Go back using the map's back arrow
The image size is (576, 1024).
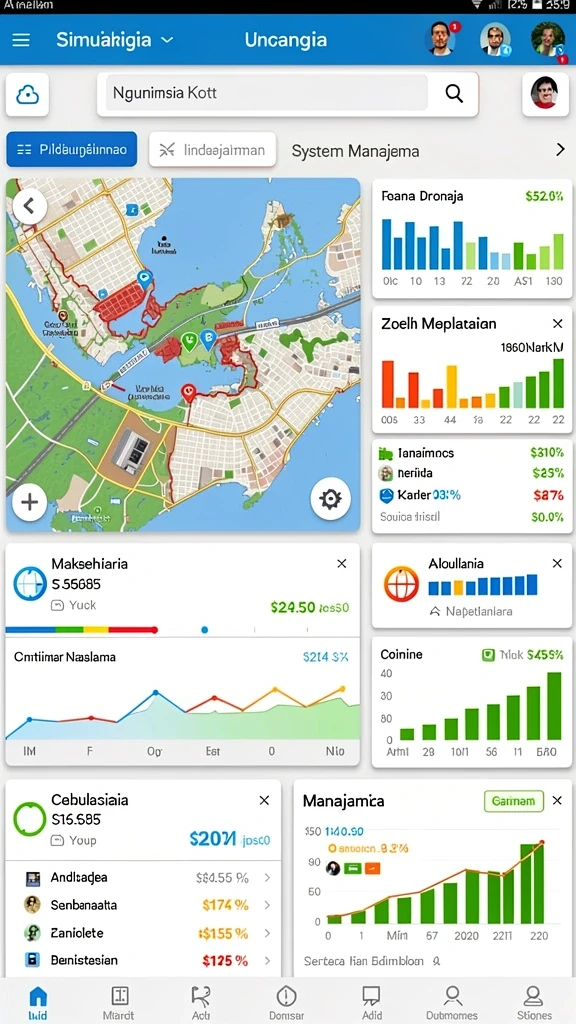(x=29, y=206)
